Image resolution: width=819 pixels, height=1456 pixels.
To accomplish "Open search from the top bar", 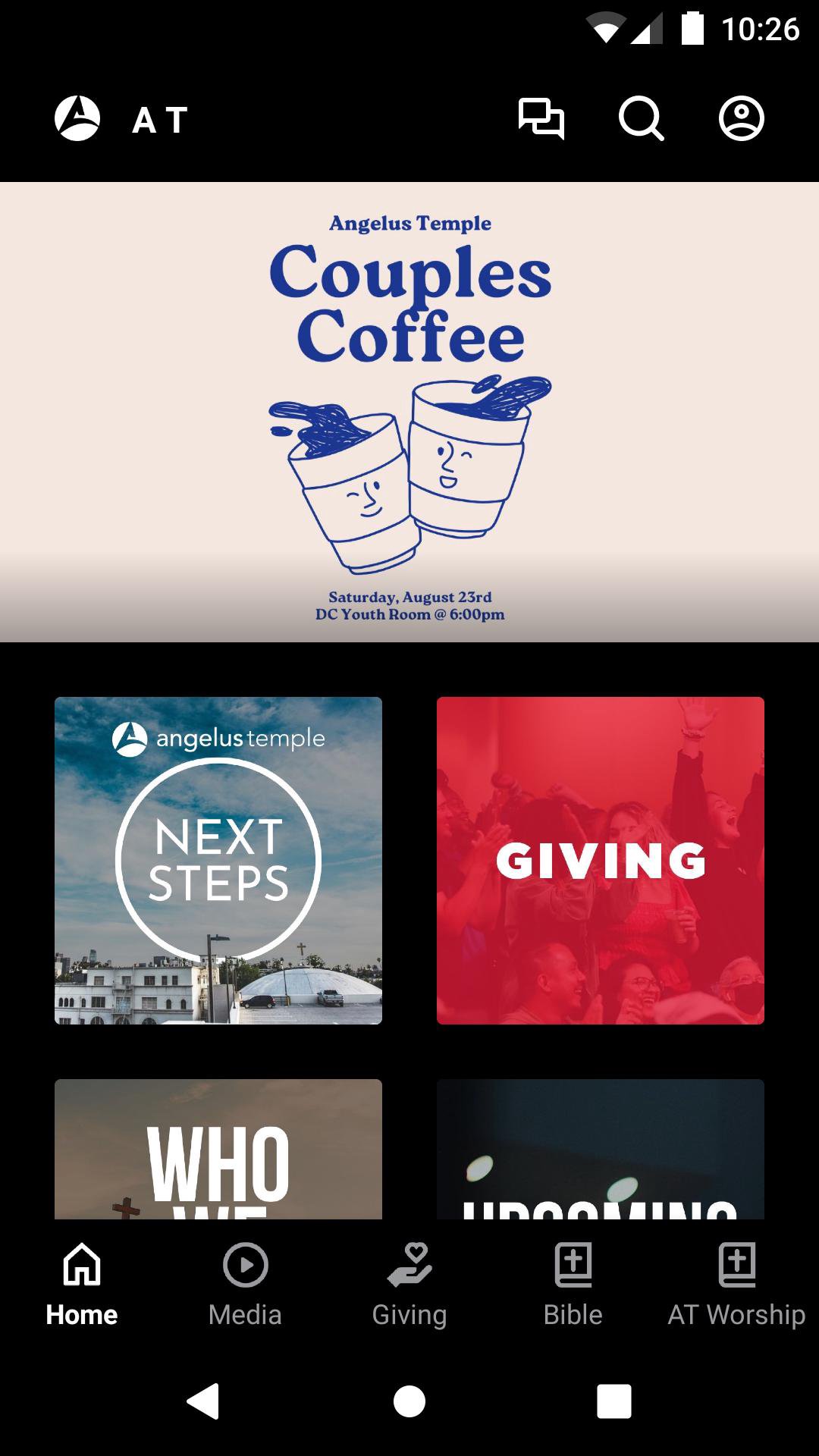I will pos(641,119).
